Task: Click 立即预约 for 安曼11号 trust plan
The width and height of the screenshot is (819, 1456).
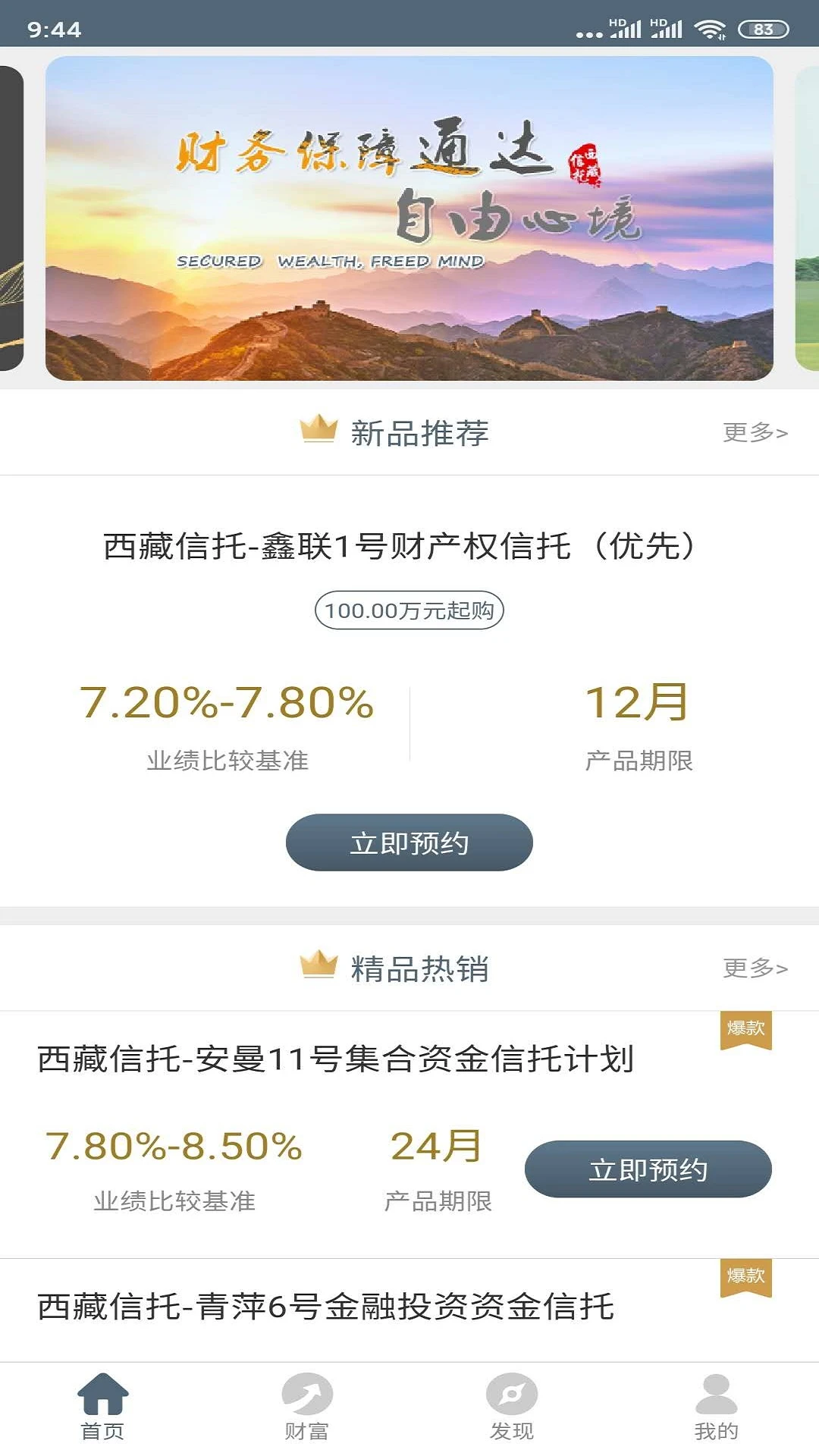Action: click(x=649, y=1169)
